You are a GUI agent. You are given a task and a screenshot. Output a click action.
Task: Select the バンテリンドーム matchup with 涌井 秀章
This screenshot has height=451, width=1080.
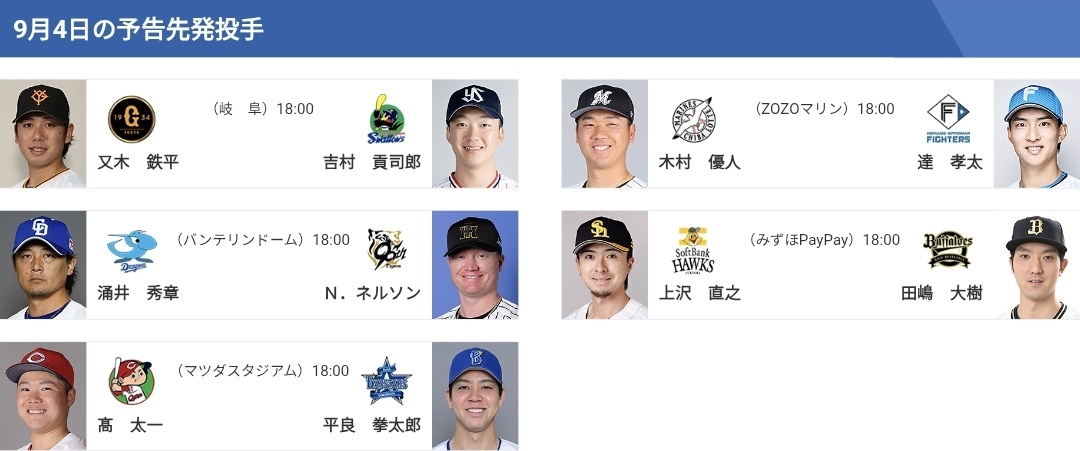click(259, 265)
